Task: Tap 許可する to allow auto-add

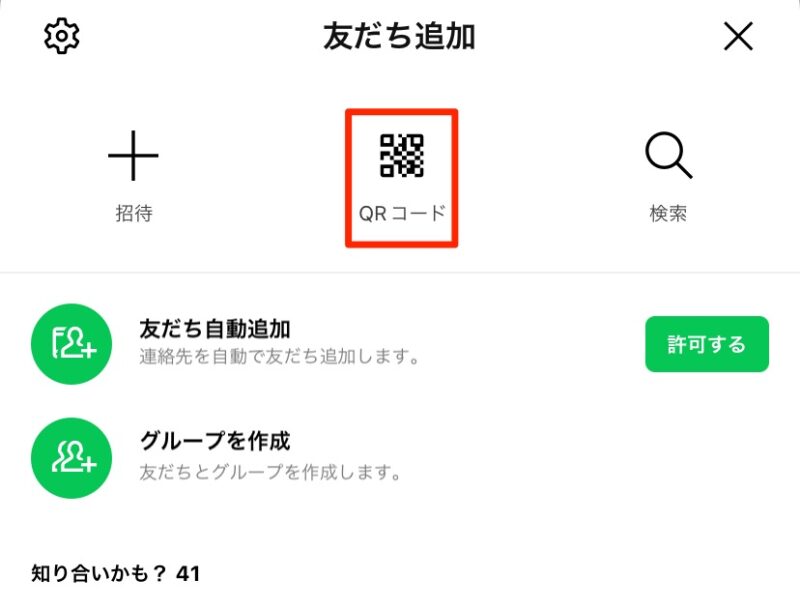Action: pos(706,345)
